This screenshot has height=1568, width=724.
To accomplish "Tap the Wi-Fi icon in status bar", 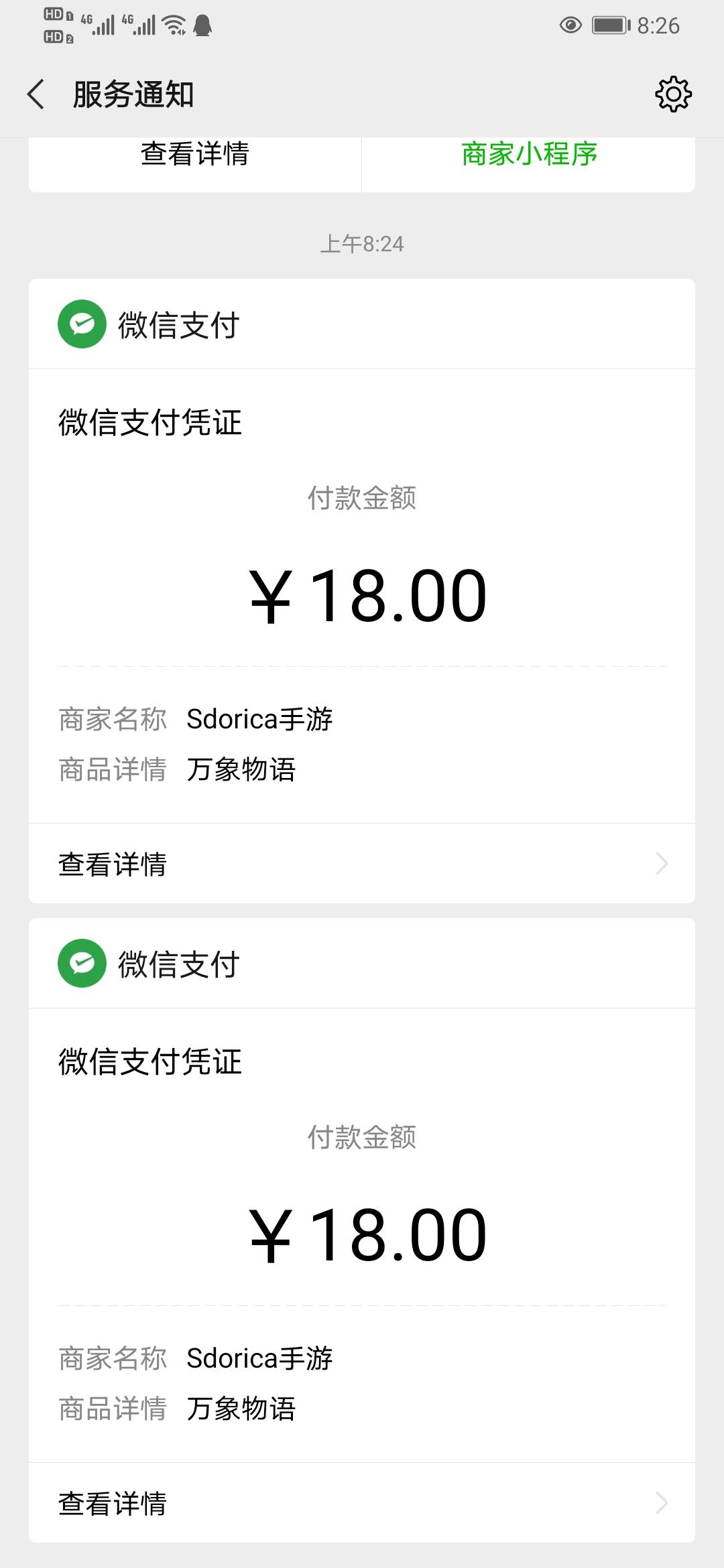I will (x=173, y=25).
